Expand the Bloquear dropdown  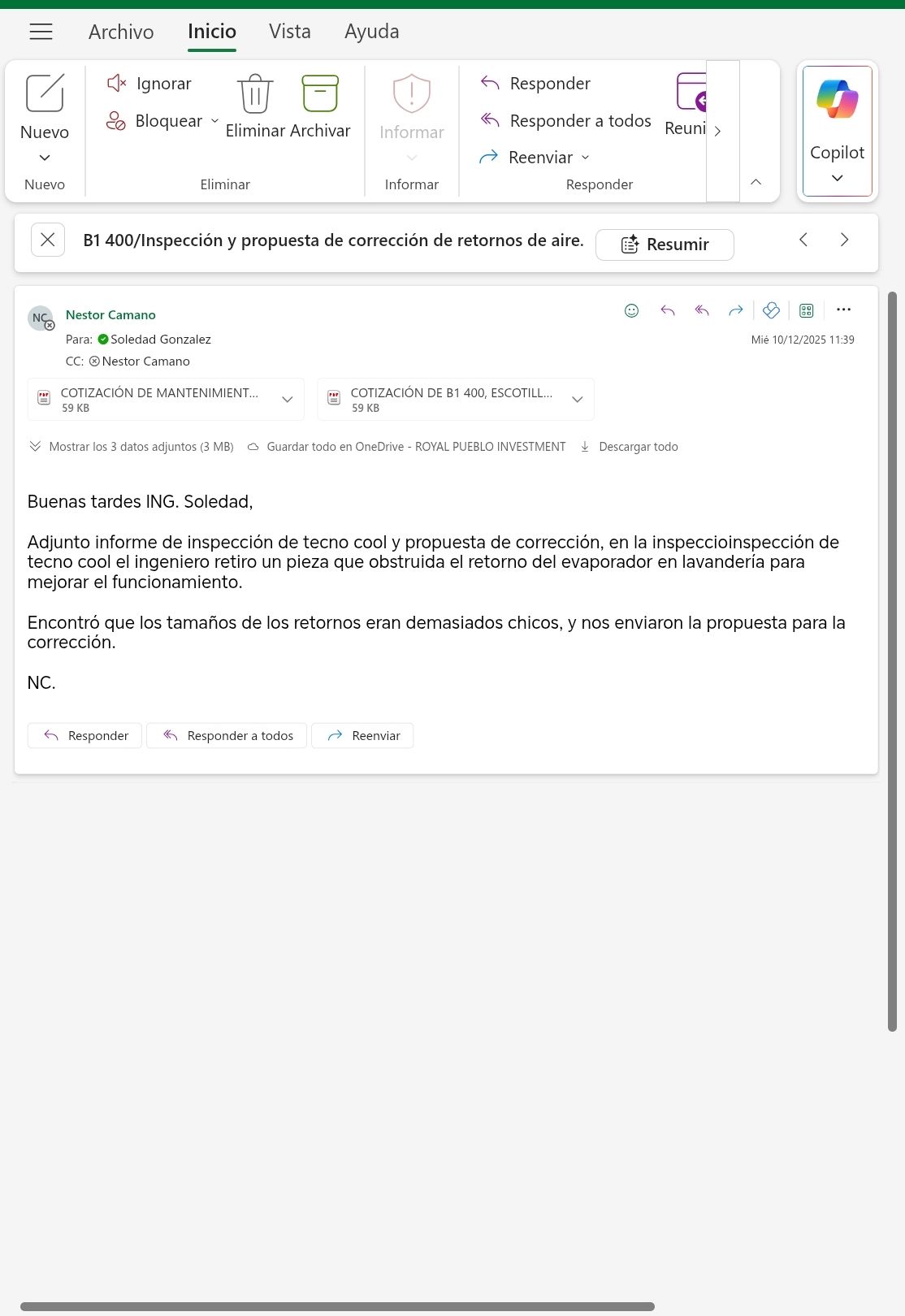coord(214,121)
